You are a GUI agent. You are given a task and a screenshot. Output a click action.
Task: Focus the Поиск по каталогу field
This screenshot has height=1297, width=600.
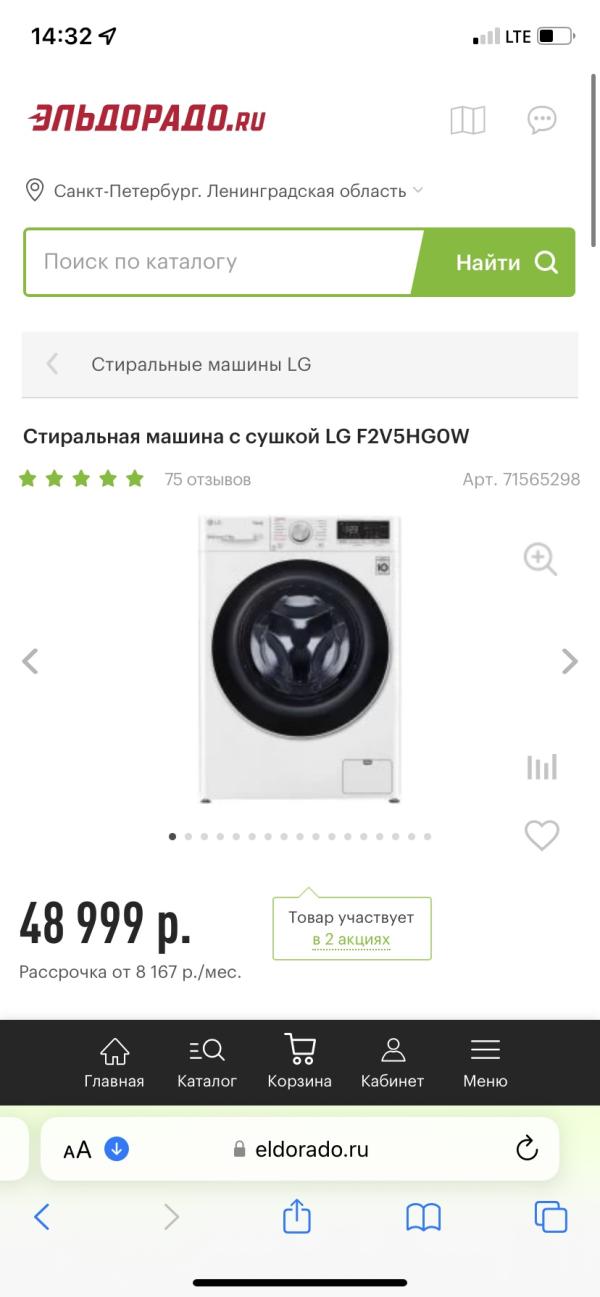click(220, 262)
